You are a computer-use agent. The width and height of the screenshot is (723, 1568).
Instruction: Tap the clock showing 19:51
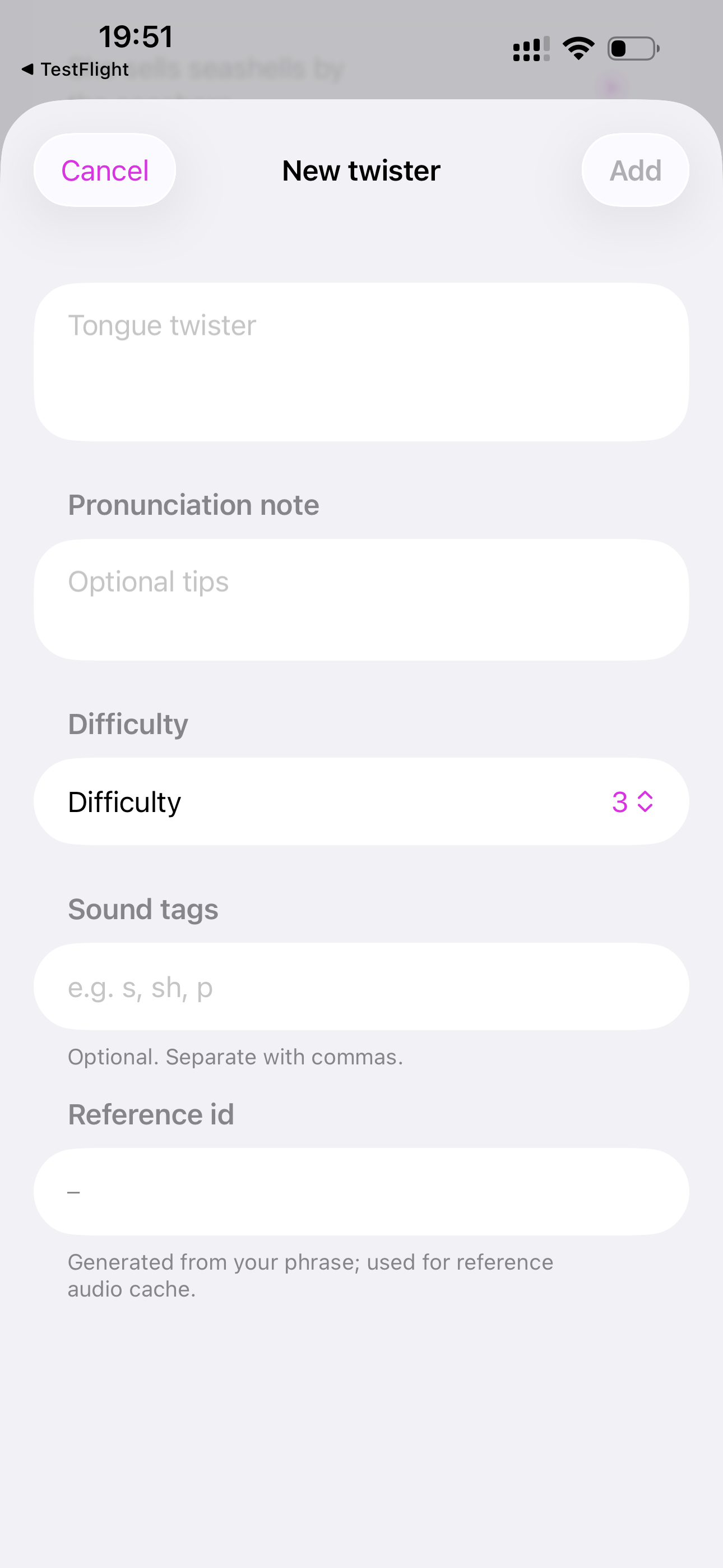point(135,35)
